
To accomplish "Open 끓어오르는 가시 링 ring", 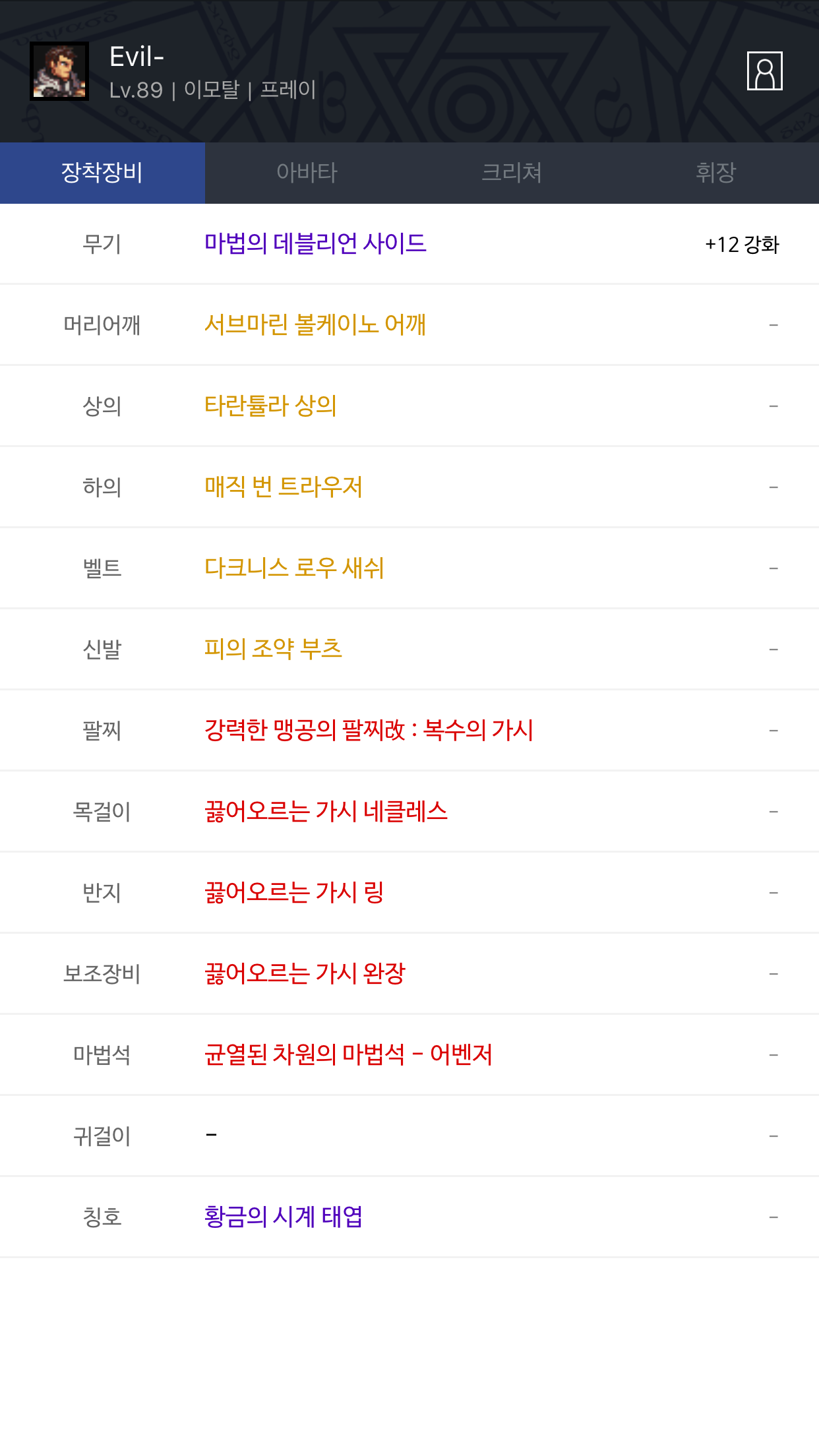I will coord(294,892).
